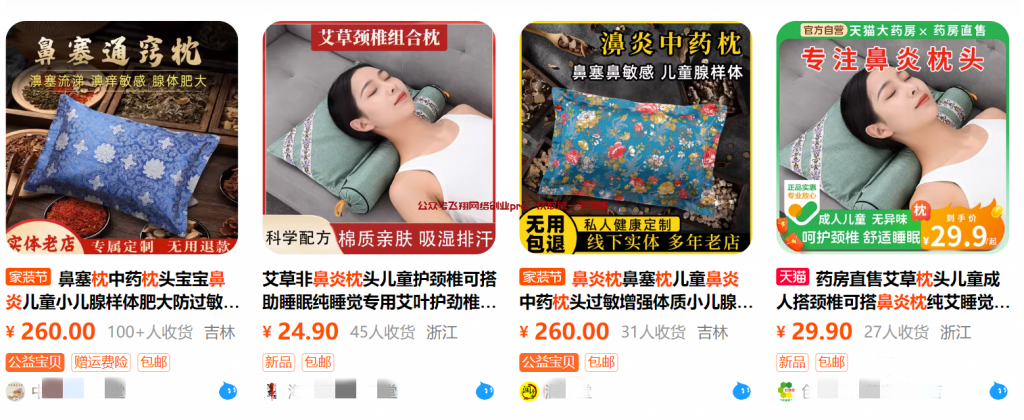Open the 专注鼻炎枕头 Tmall listing priced ¥29.90
The image size is (1024, 420).
click(x=893, y=140)
